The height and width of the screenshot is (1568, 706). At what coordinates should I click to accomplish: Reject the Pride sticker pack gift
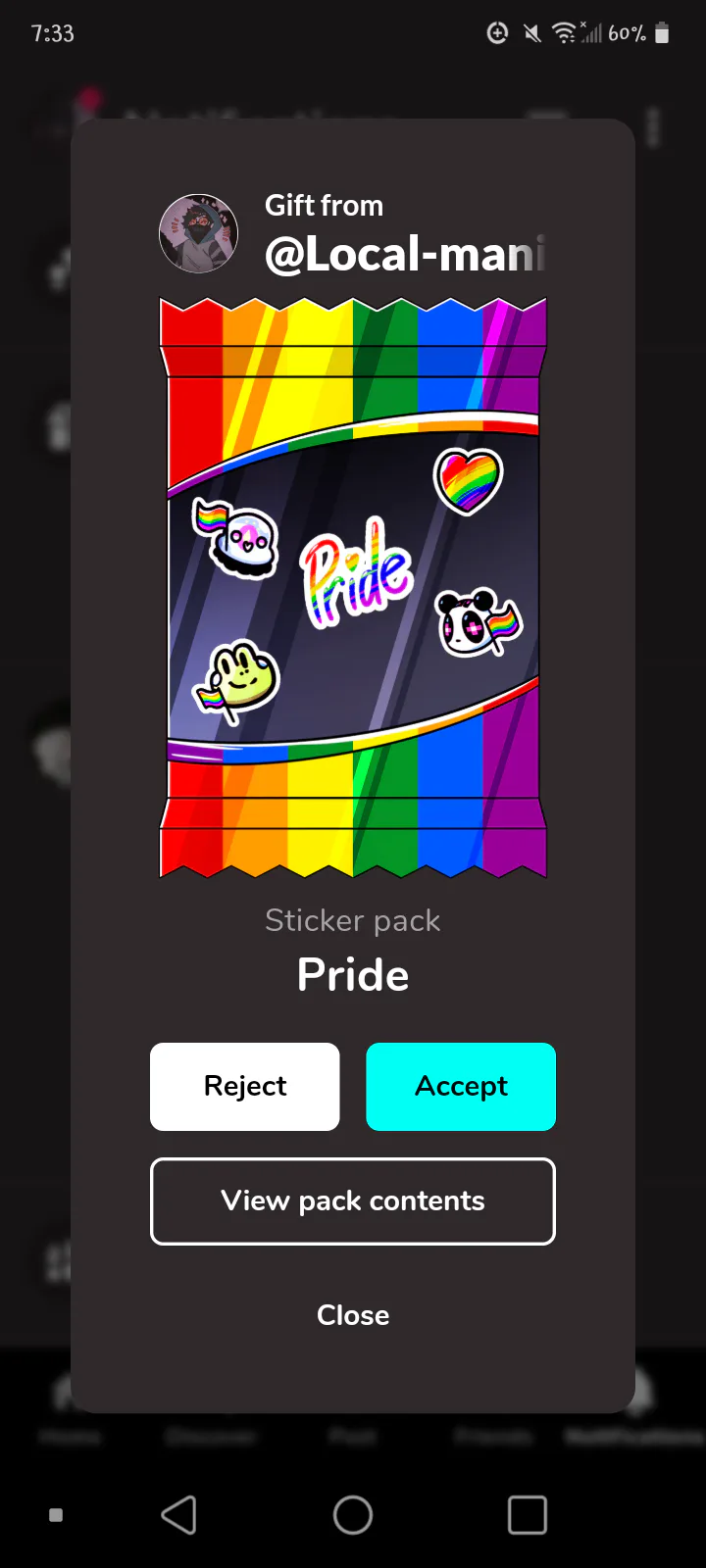coord(244,1086)
